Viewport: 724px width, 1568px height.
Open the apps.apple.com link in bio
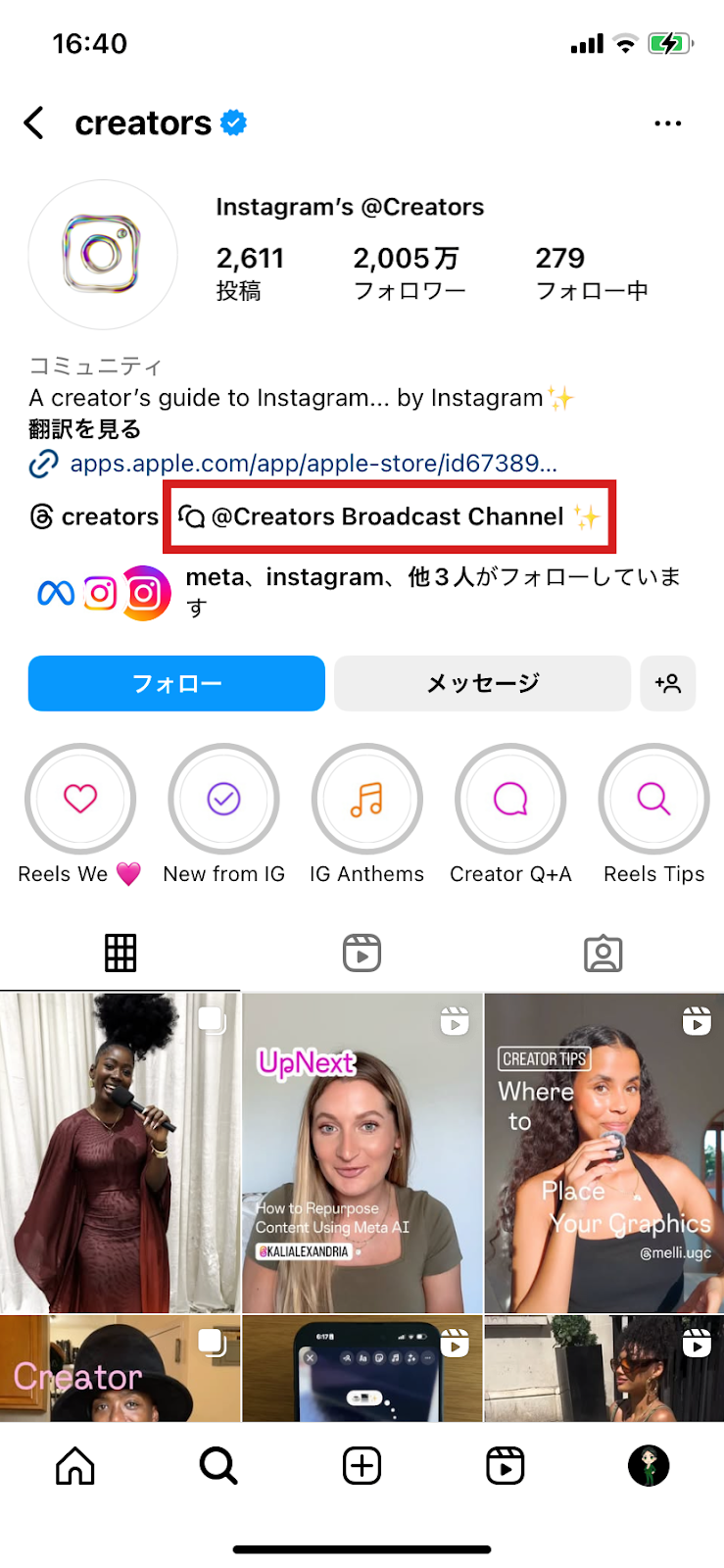(x=312, y=464)
